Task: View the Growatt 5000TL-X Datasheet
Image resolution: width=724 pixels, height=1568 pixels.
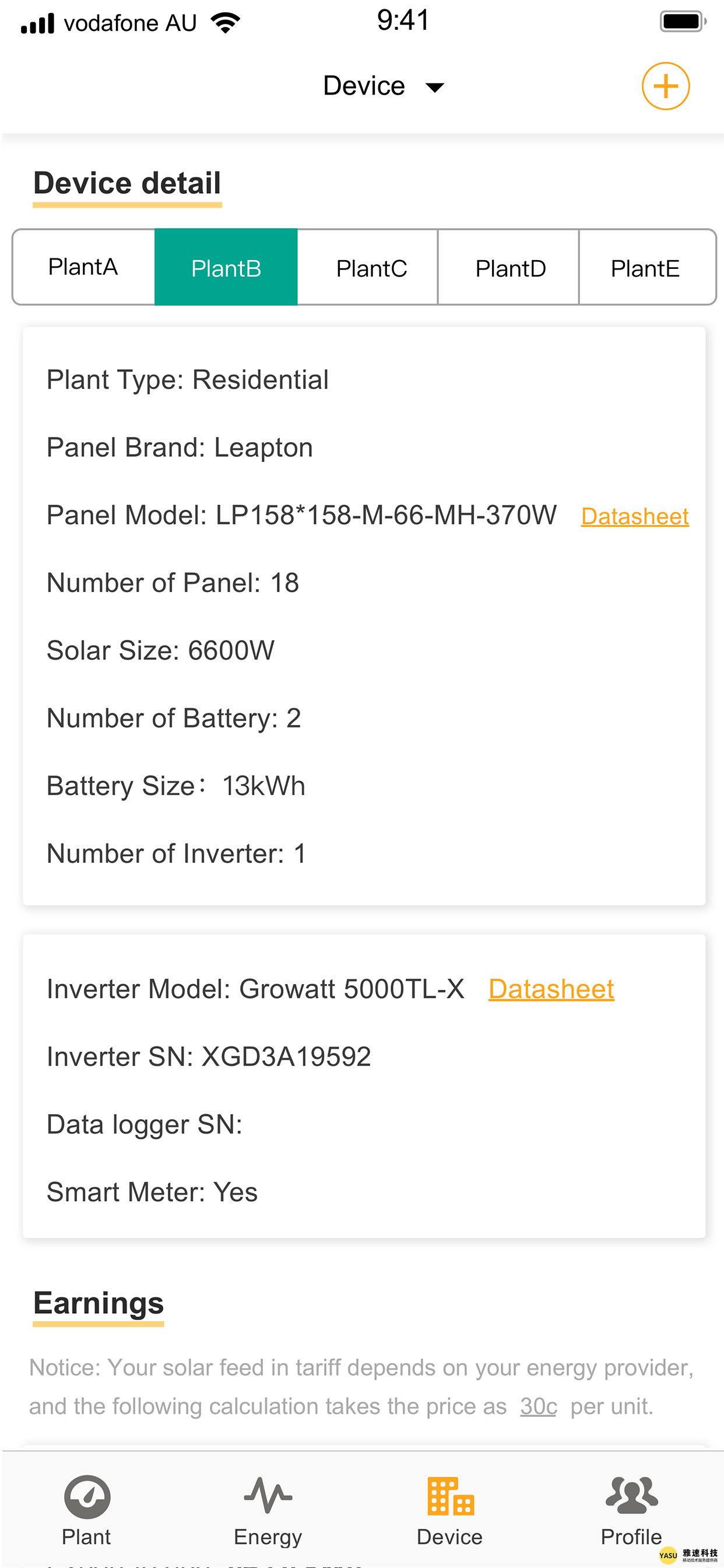Action: pos(551,989)
